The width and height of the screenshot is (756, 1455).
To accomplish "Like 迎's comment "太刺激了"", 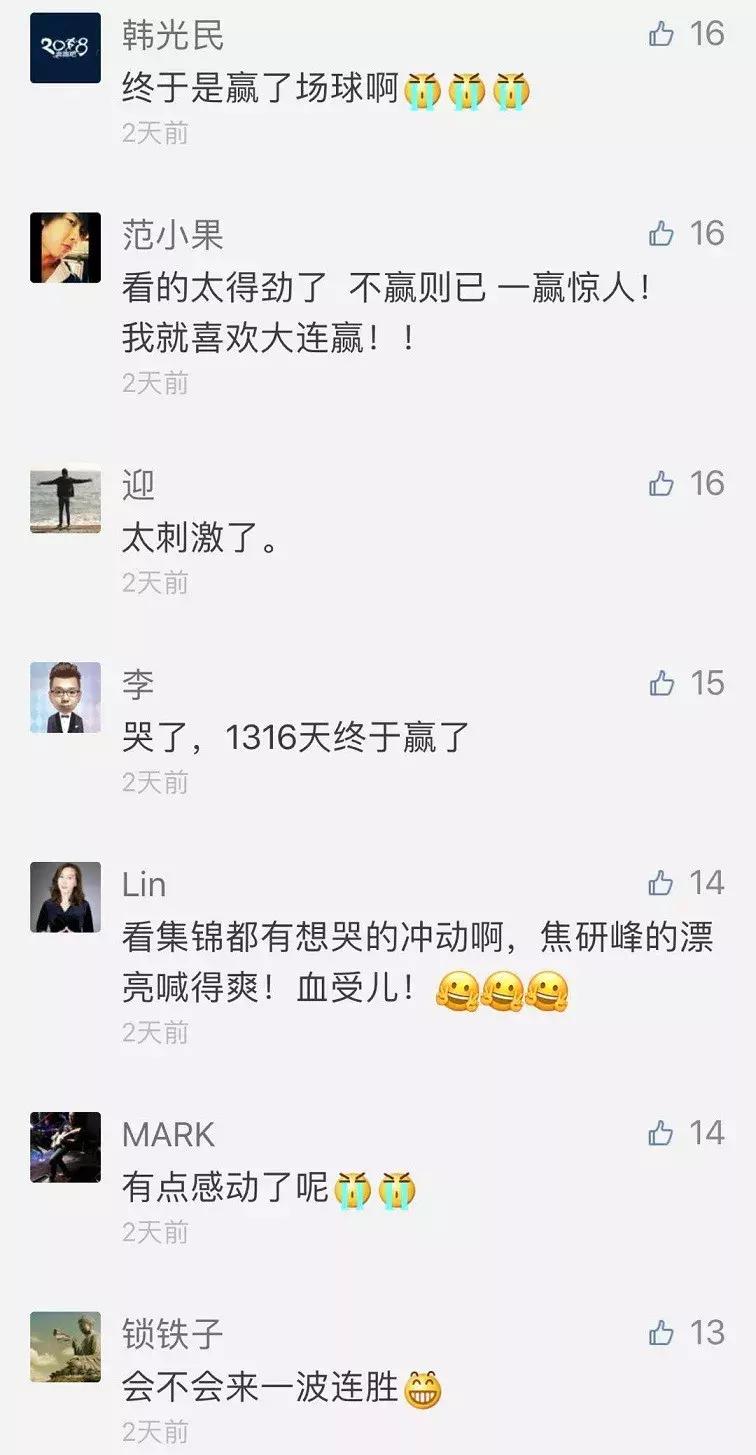I will pyautogui.click(x=661, y=484).
